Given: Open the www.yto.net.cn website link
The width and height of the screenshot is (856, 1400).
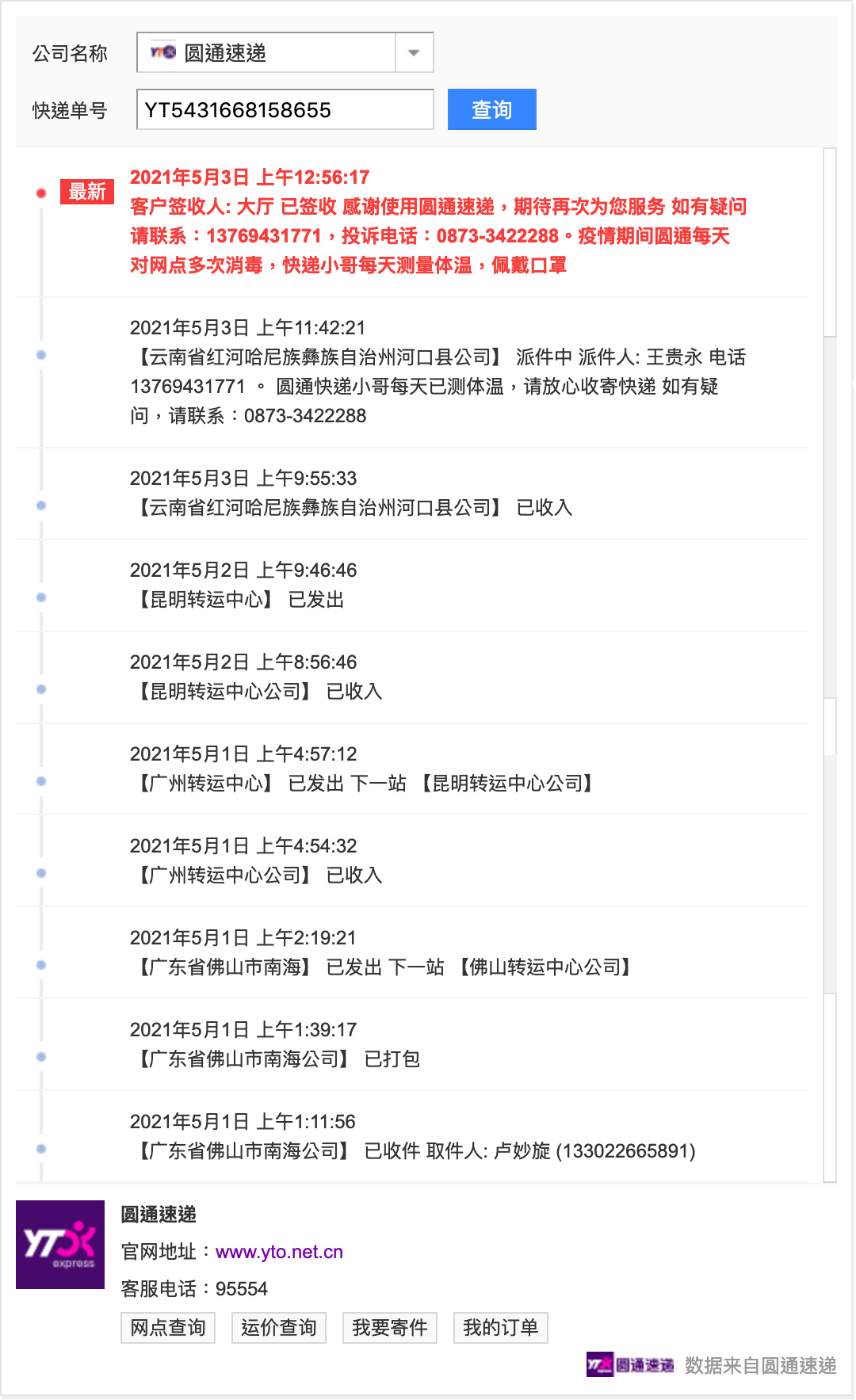Looking at the screenshot, I should [279, 1252].
